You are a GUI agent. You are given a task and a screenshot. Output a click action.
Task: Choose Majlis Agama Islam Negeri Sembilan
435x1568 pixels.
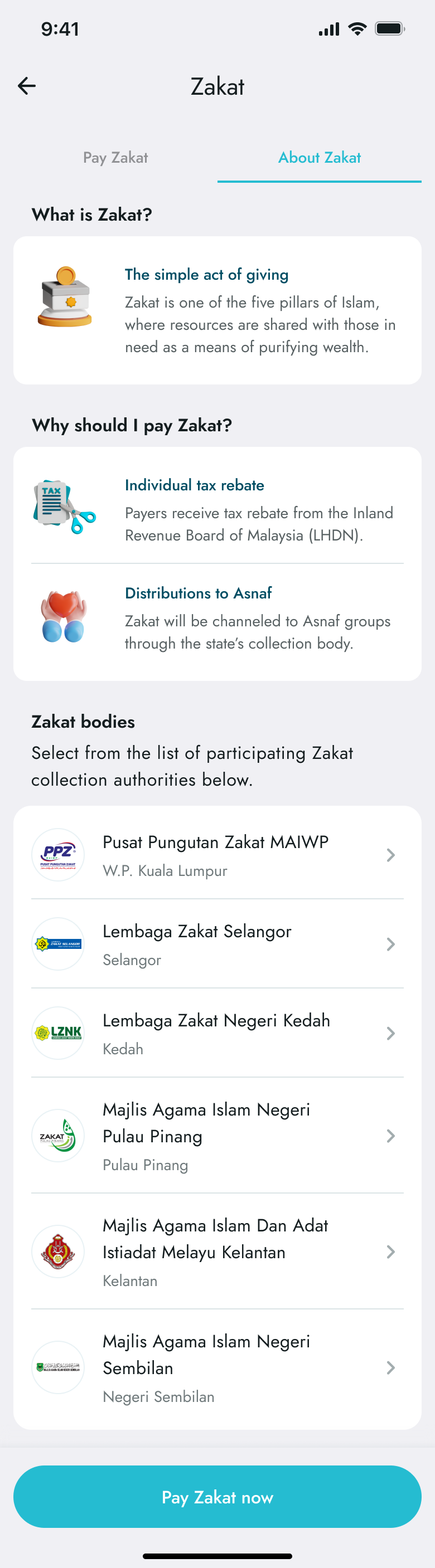click(x=217, y=1368)
